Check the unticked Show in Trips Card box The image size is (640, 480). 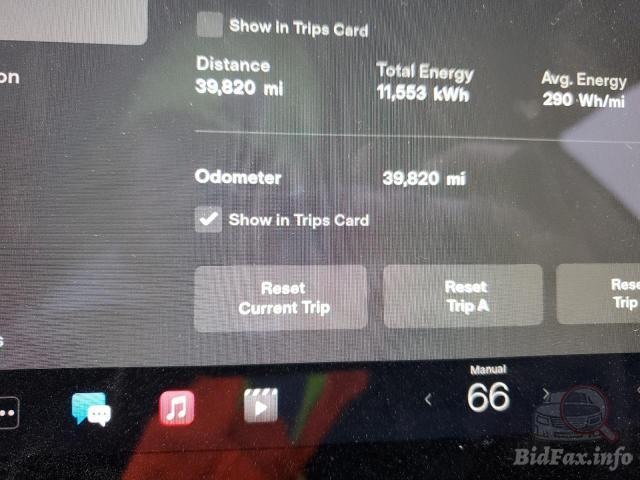coord(209,25)
